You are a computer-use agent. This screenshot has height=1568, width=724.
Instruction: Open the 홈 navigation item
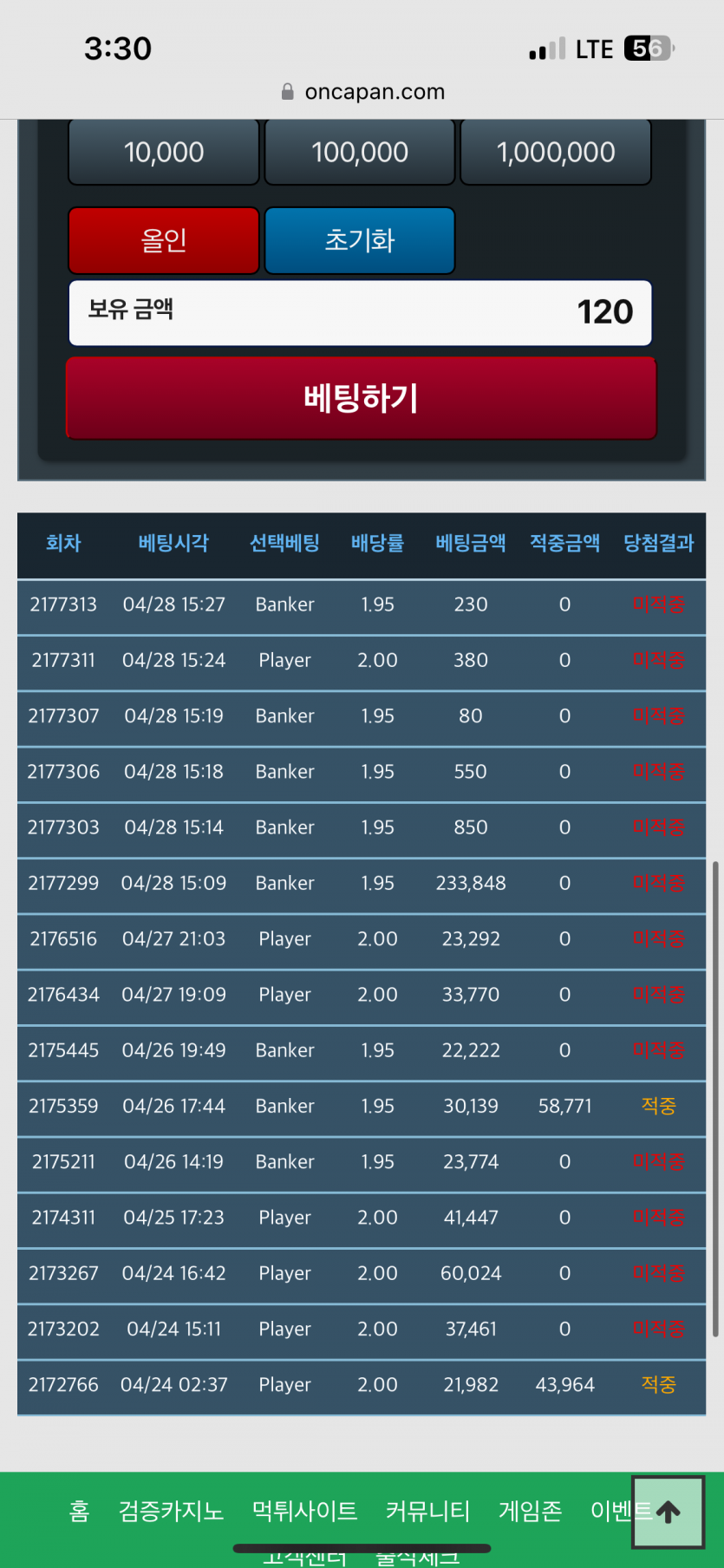79,1512
